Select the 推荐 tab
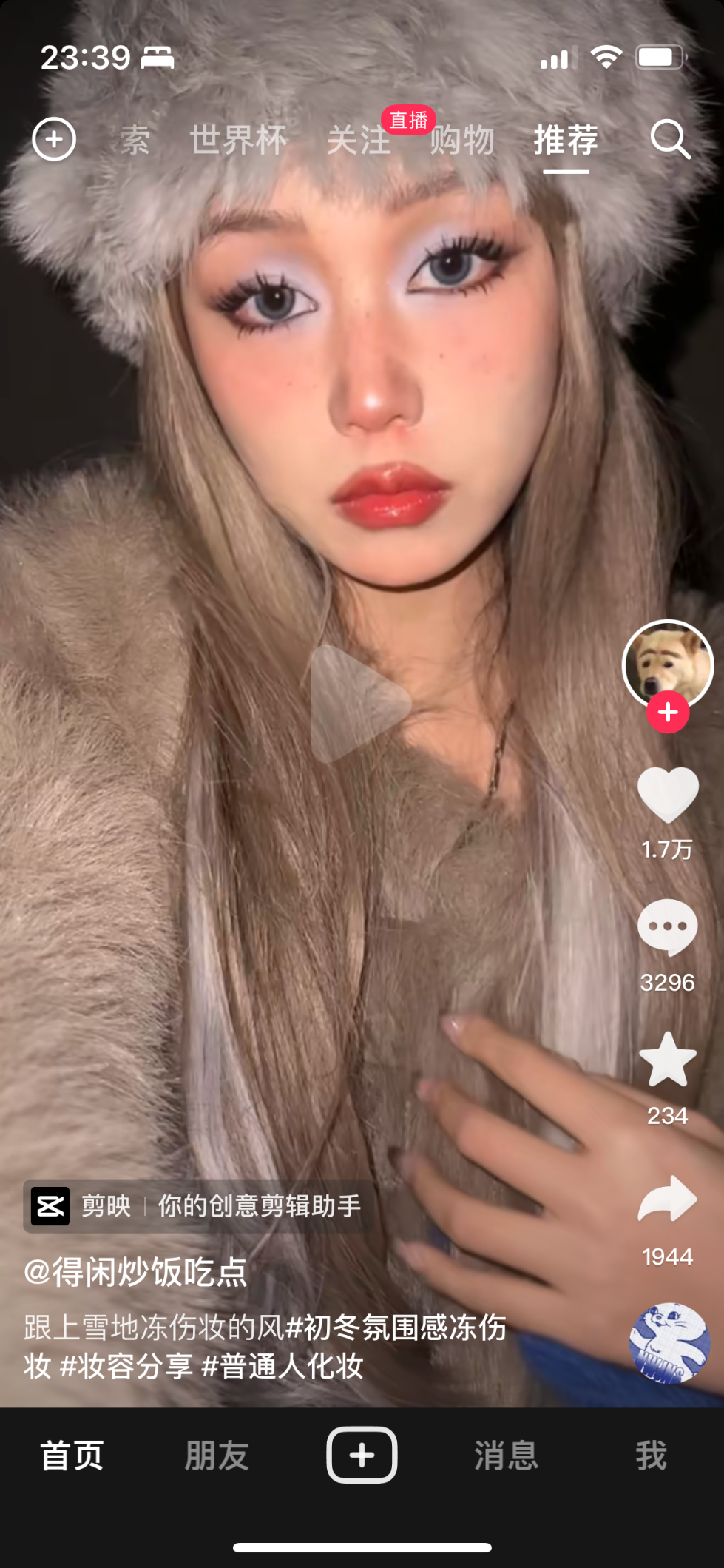724x1568 pixels. [x=566, y=140]
